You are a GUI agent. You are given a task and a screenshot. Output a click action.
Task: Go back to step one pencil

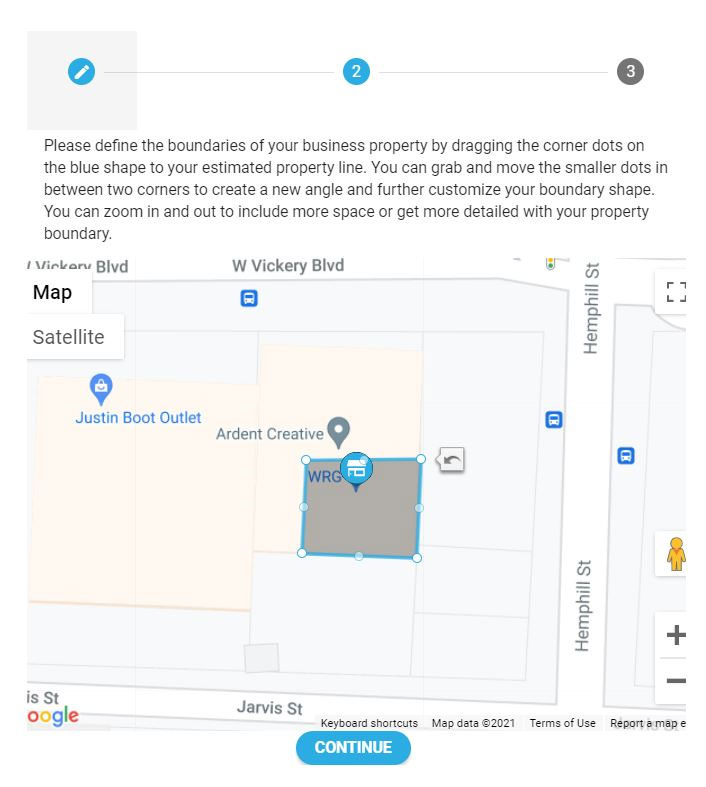pos(81,72)
